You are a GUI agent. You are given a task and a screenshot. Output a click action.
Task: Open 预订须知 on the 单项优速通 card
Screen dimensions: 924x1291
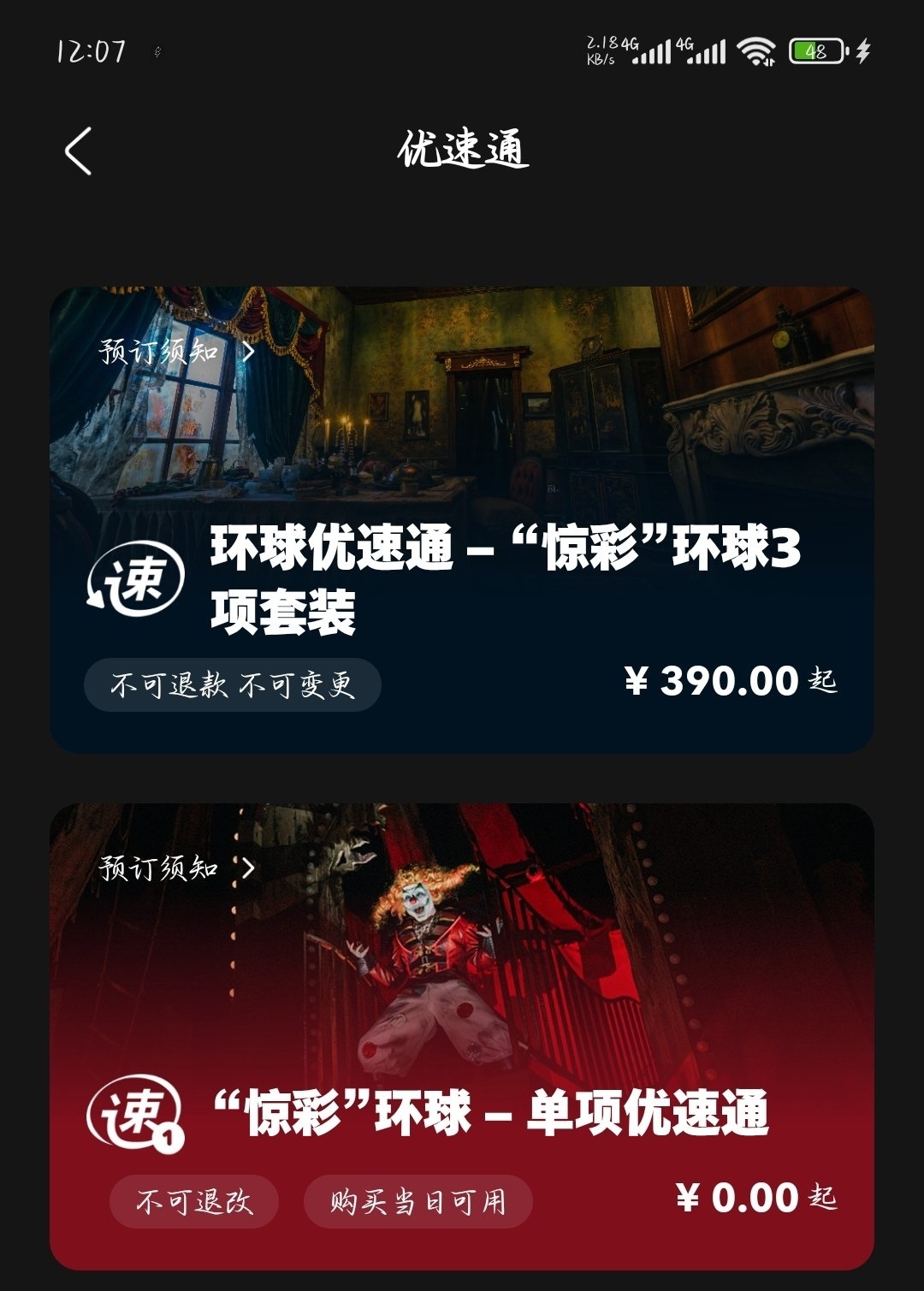click(176, 868)
